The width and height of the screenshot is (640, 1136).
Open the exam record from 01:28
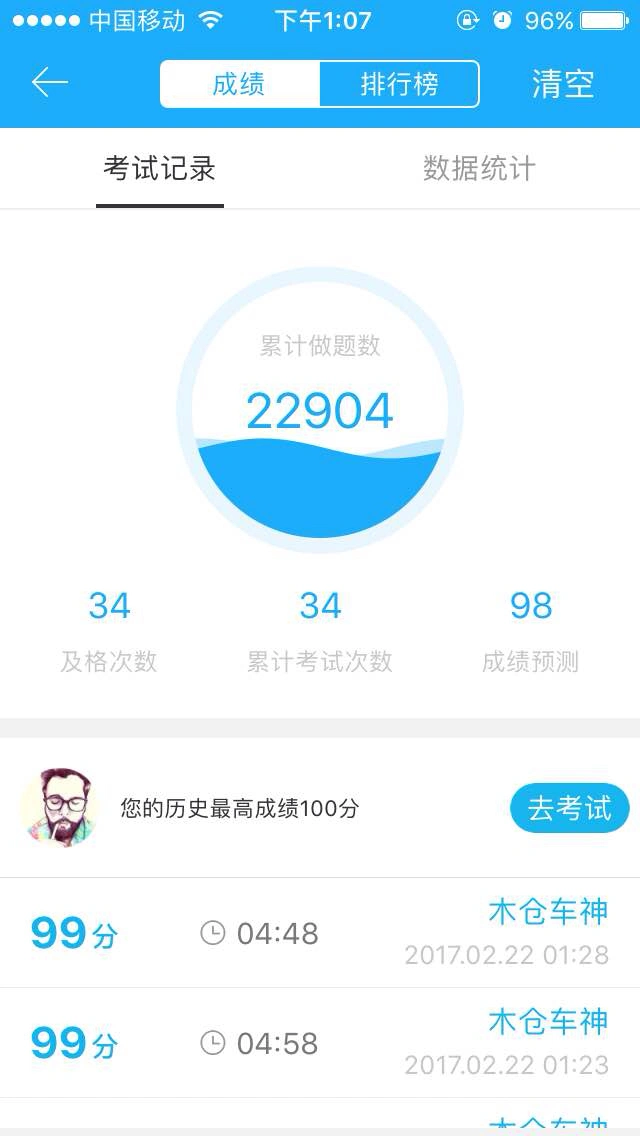(x=320, y=933)
